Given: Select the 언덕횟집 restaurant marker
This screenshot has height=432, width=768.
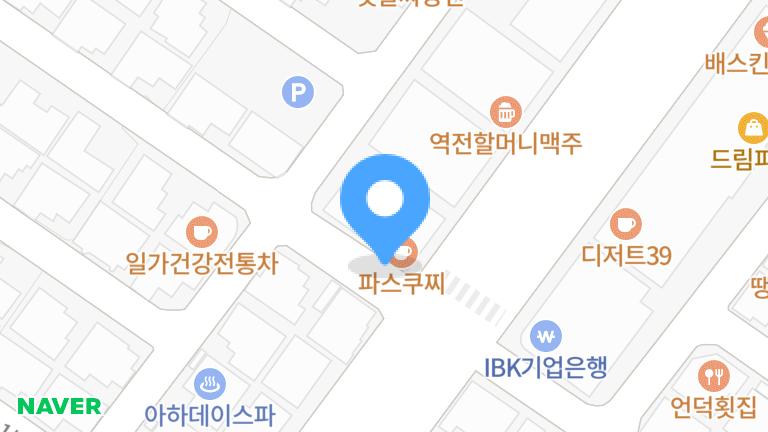Looking at the screenshot, I should (714, 376).
